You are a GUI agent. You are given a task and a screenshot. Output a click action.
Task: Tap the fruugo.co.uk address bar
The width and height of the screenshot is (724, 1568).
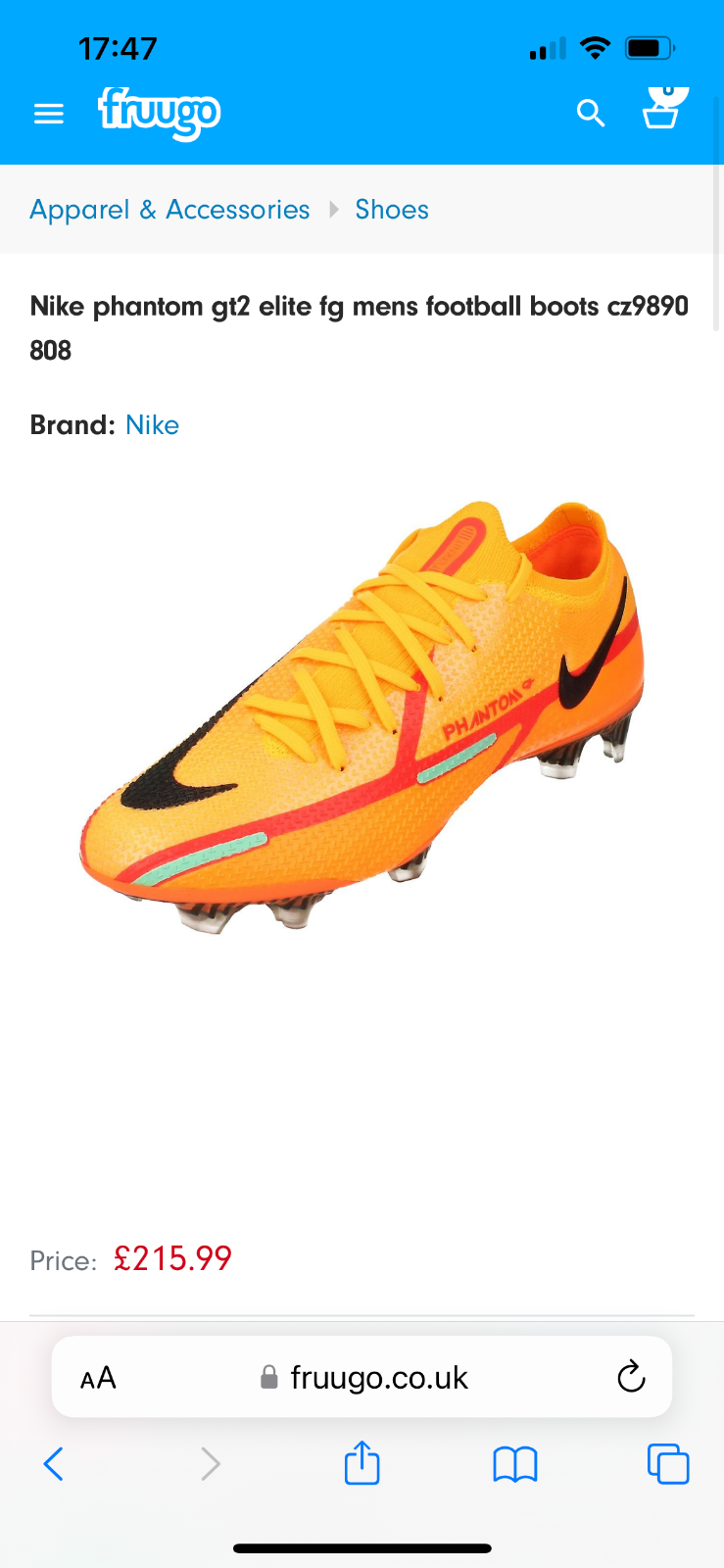point(379,1376)
